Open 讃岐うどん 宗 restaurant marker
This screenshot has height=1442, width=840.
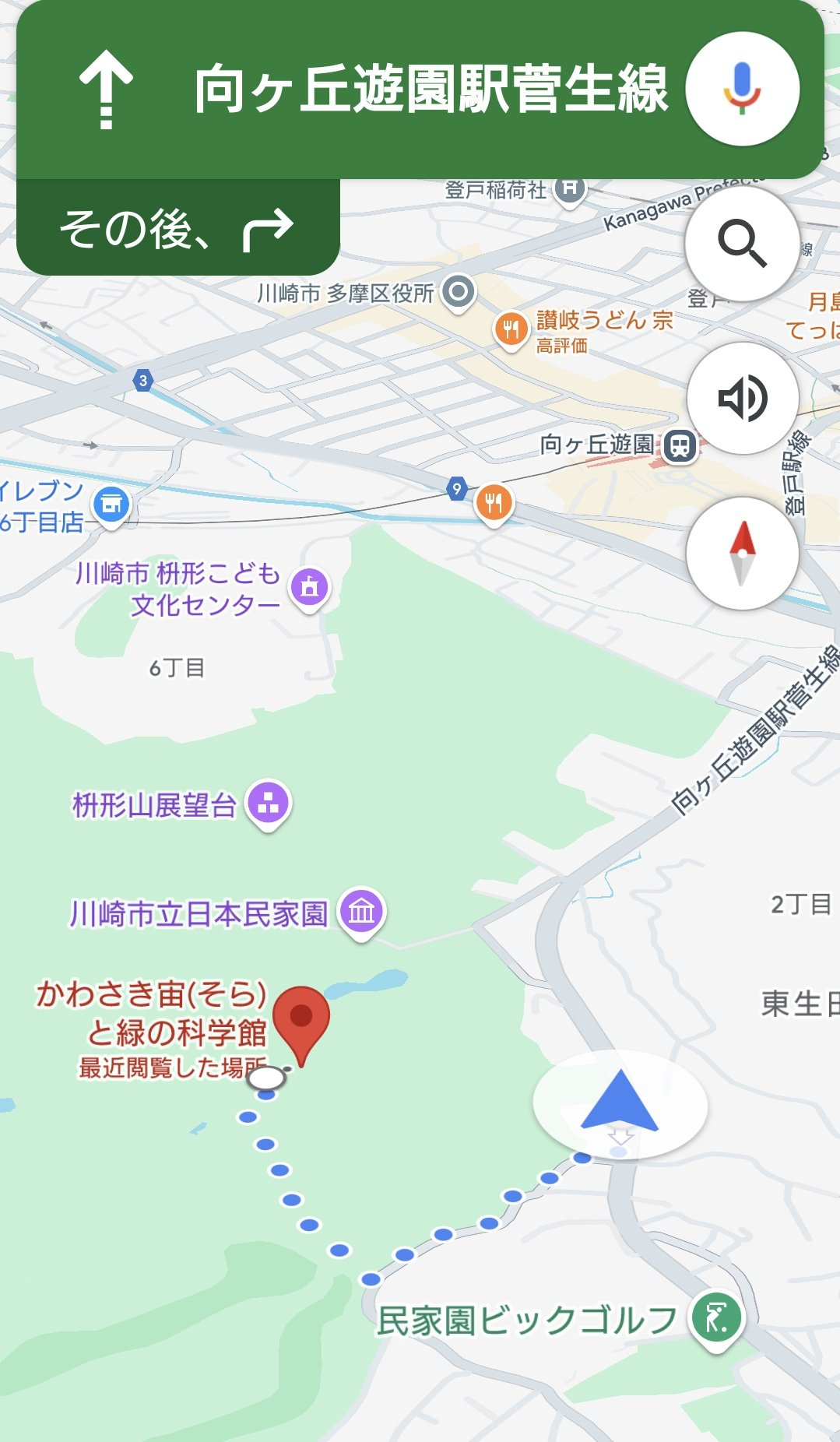click(x=511, y=329)
